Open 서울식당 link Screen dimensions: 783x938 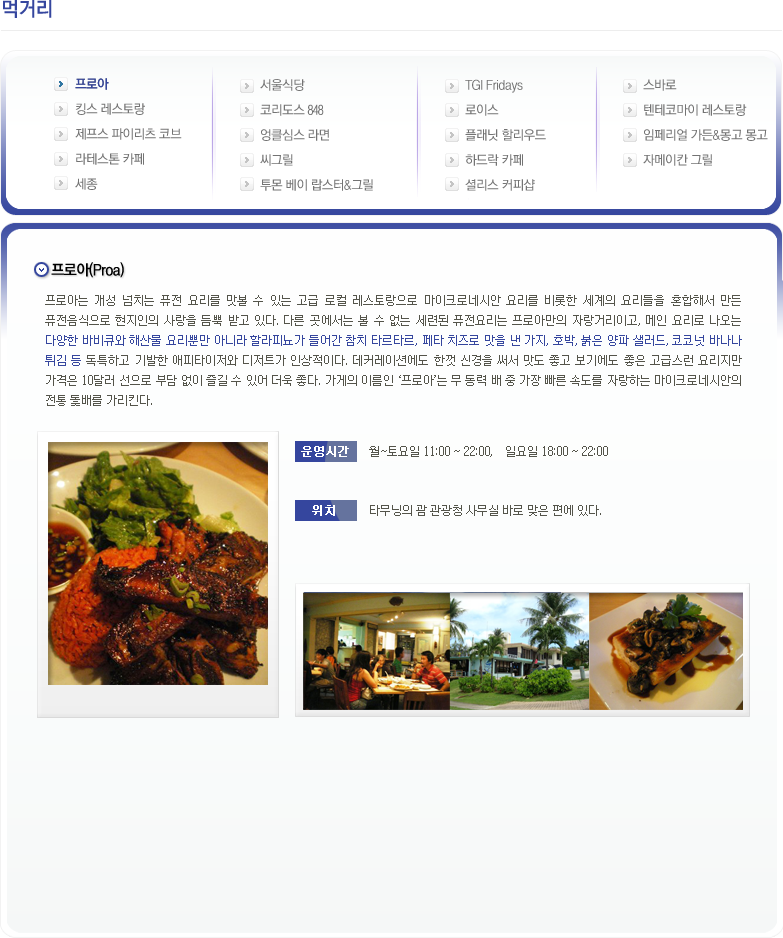281,85
